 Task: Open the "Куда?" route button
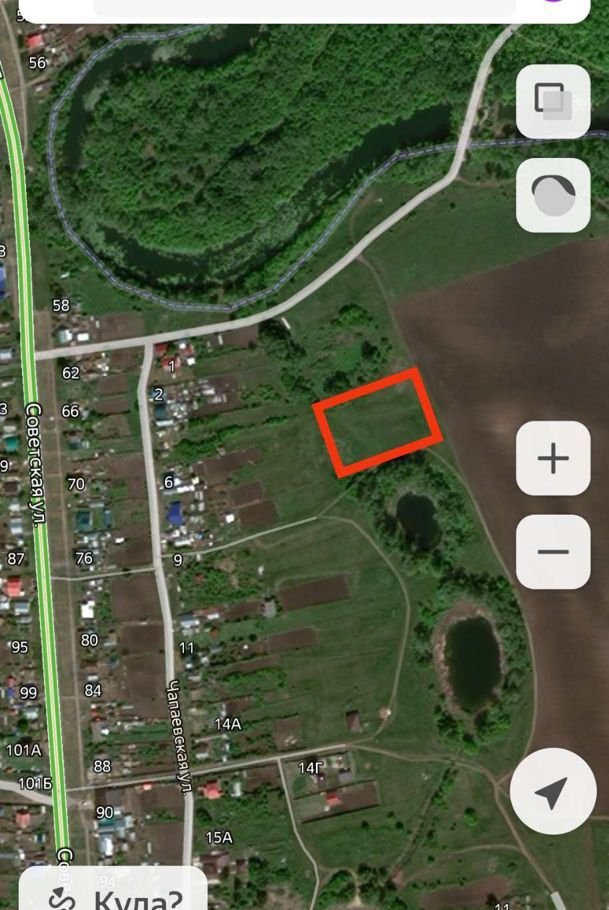click(112, 892)
